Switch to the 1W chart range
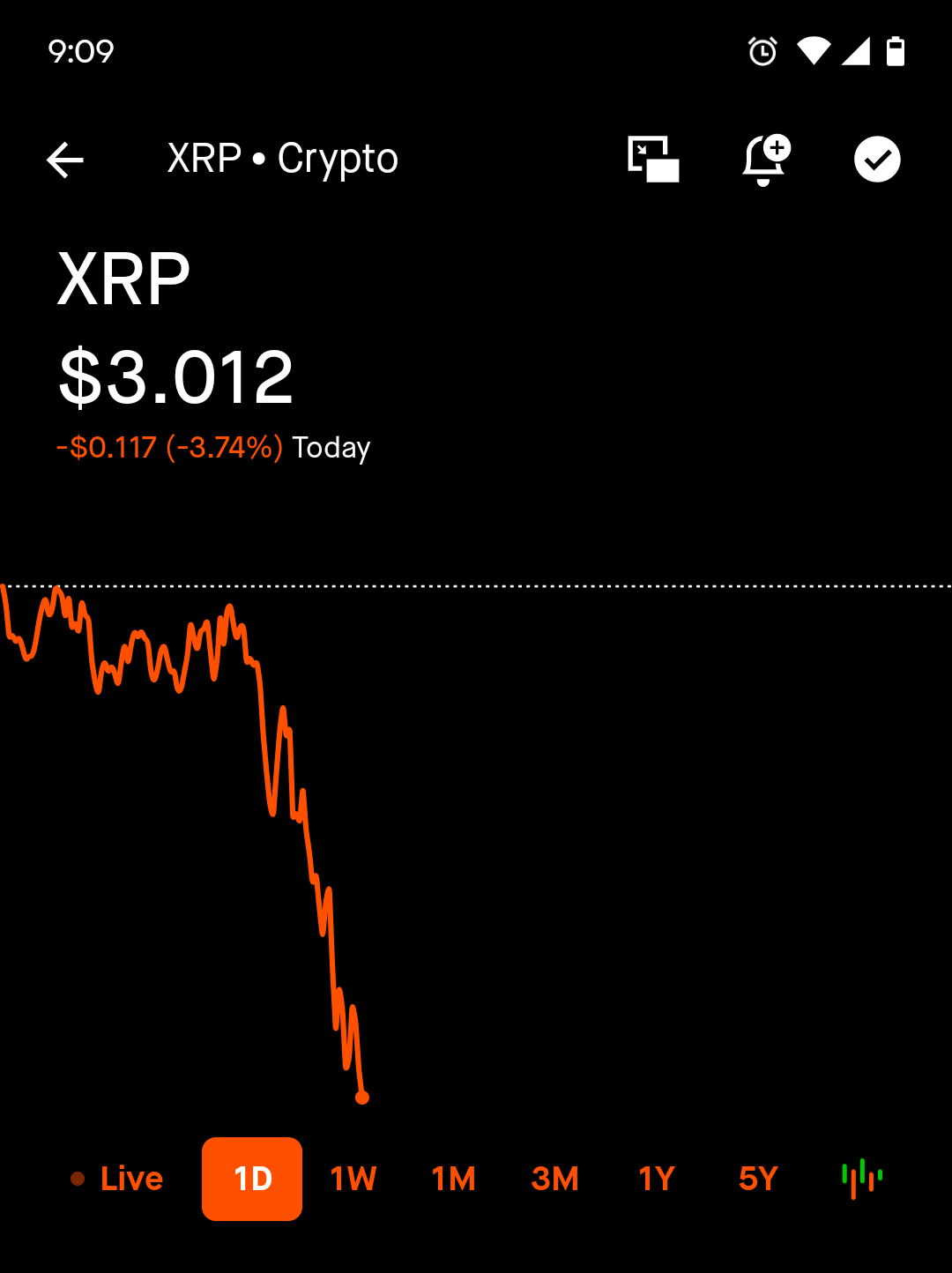 click(353, 1179)
